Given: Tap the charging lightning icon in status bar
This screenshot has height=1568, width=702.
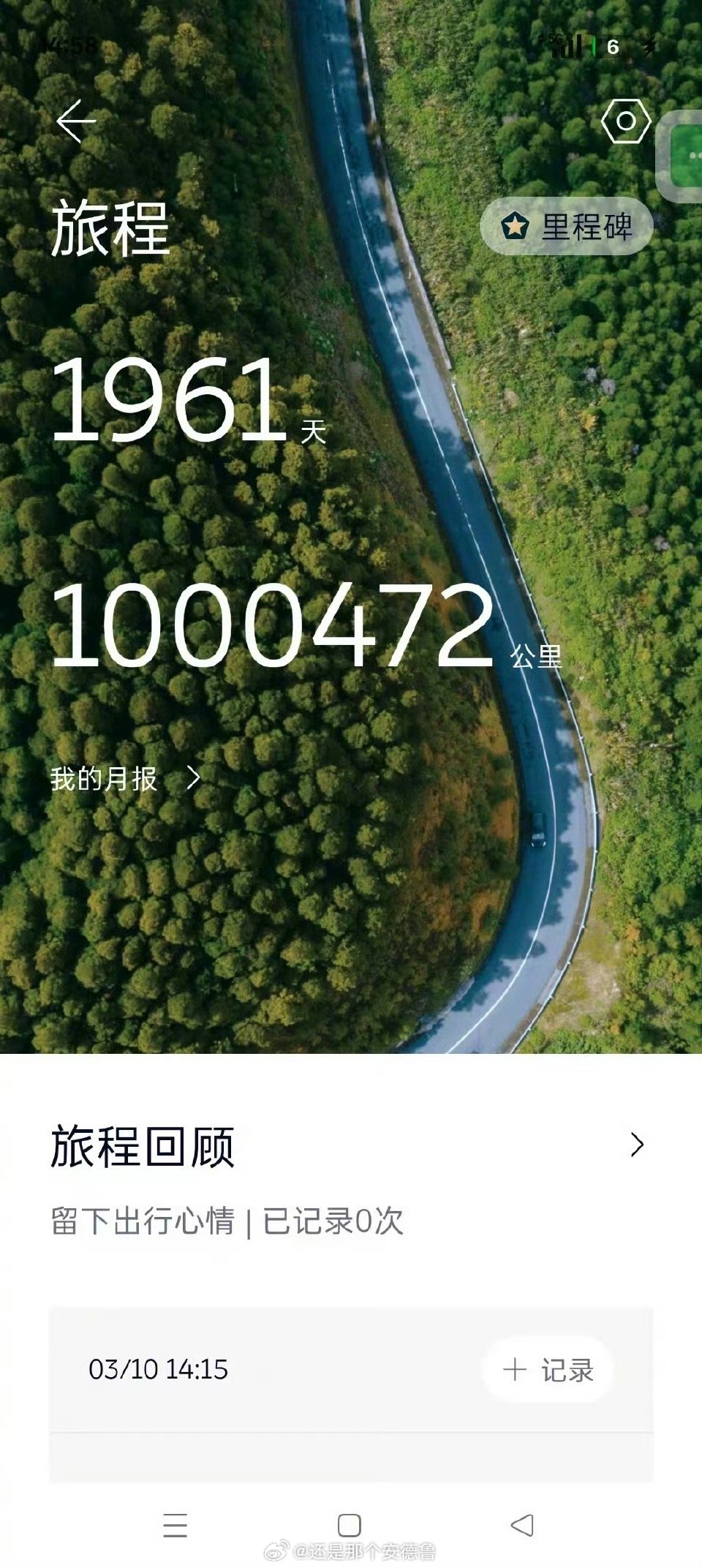Looking at the screenshot, I should (x=648, y=45).
